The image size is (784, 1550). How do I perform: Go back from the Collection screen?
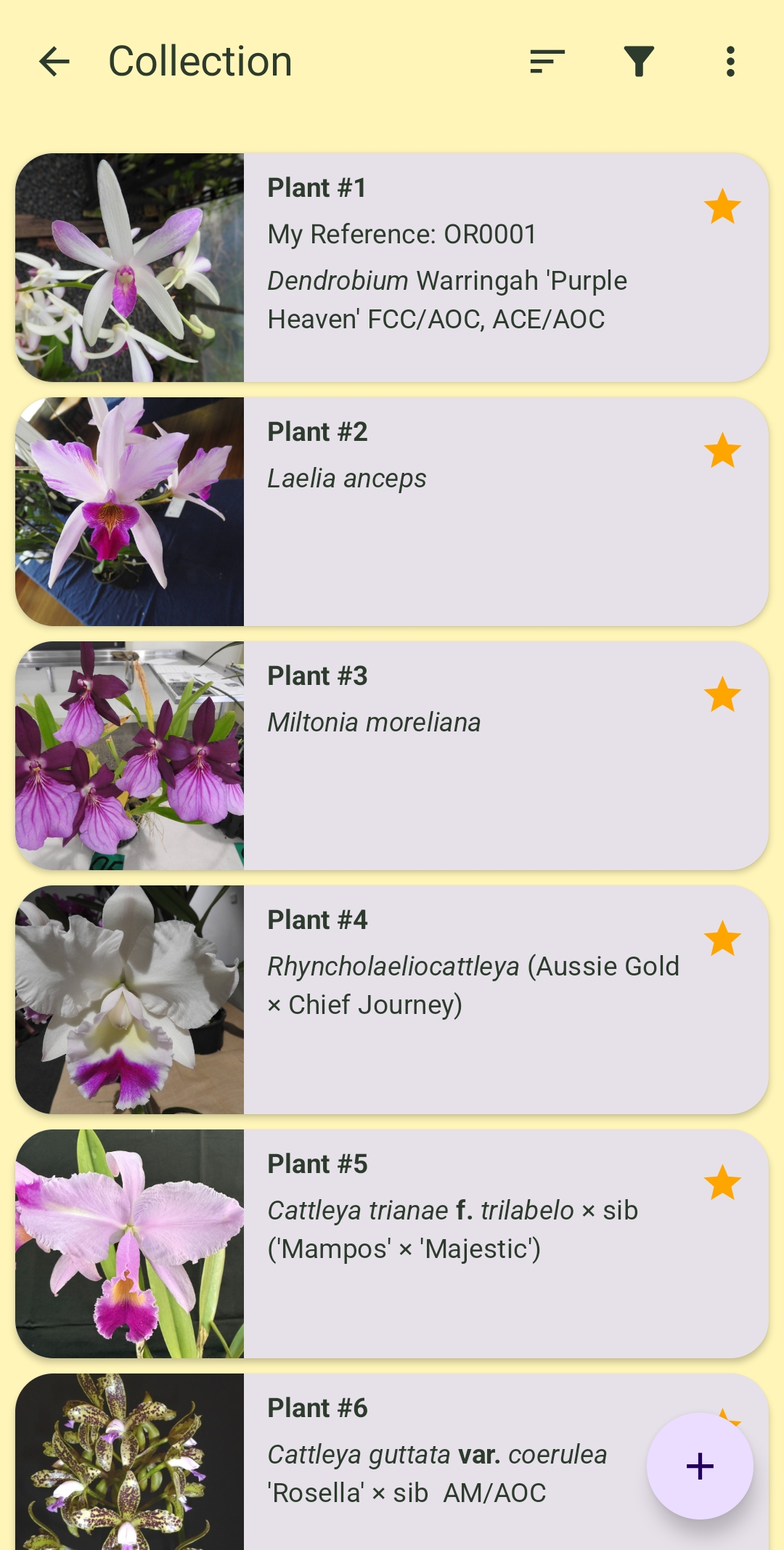[x=54, y=62]
